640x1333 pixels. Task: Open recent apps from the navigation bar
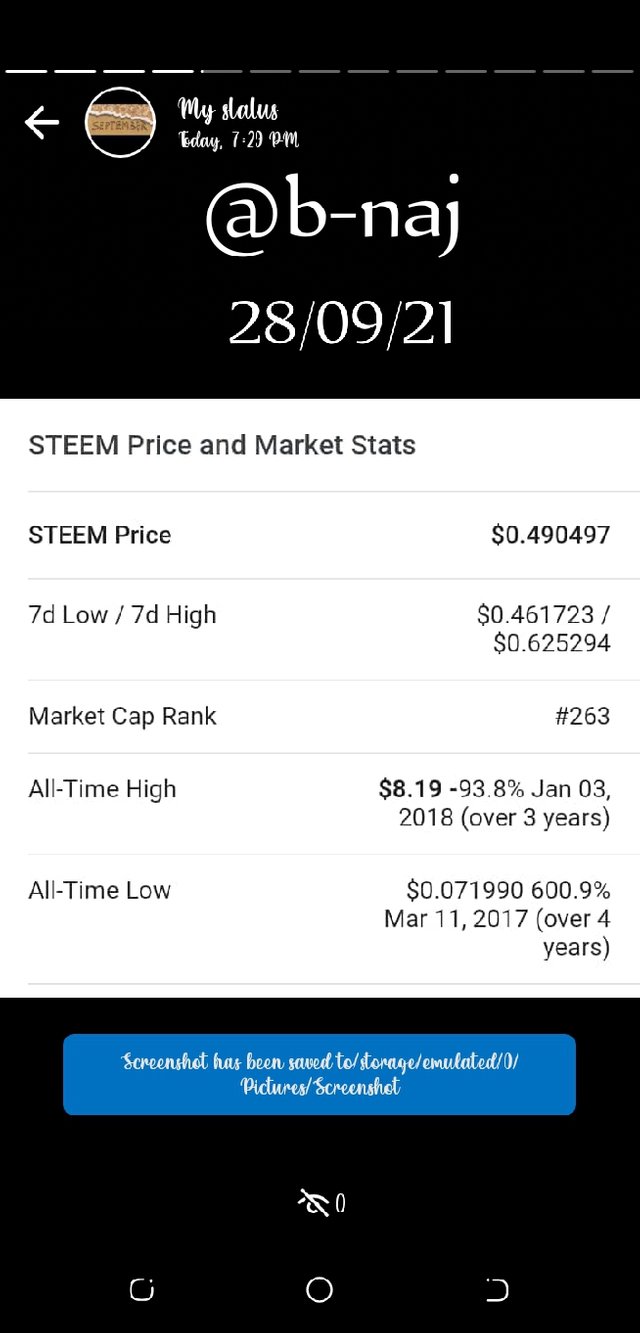pos(141,1290)
